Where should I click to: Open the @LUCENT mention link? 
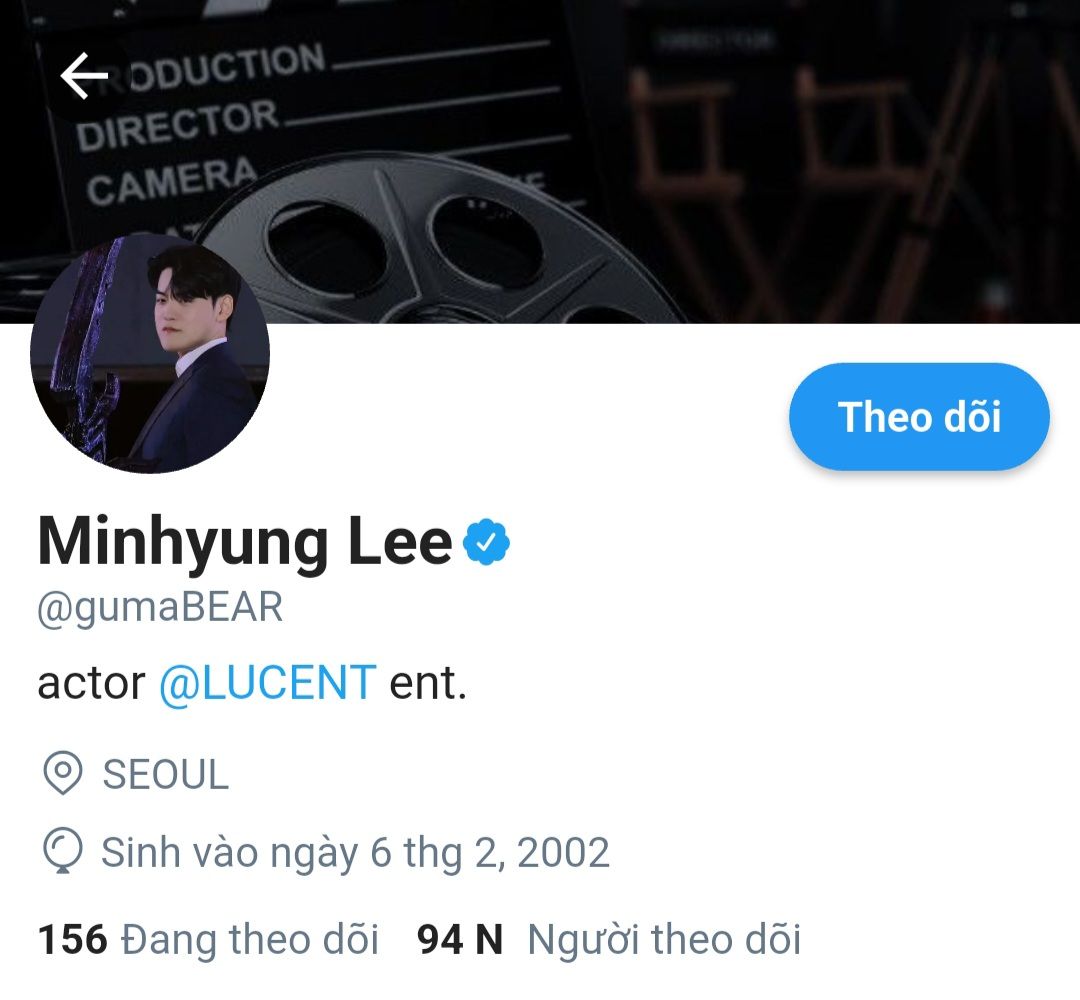pos(267,684)
